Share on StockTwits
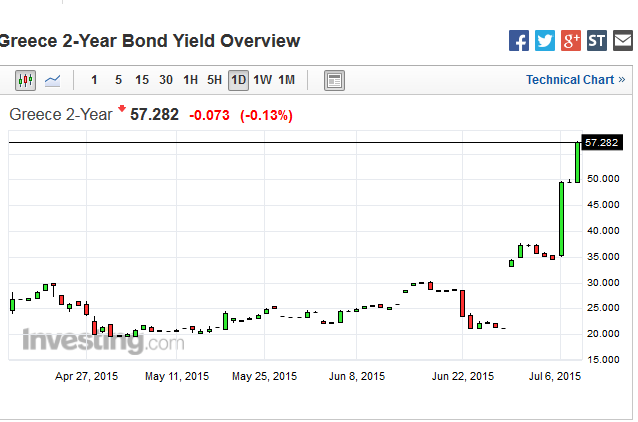 pyautogui.click(x=597, y=41)
